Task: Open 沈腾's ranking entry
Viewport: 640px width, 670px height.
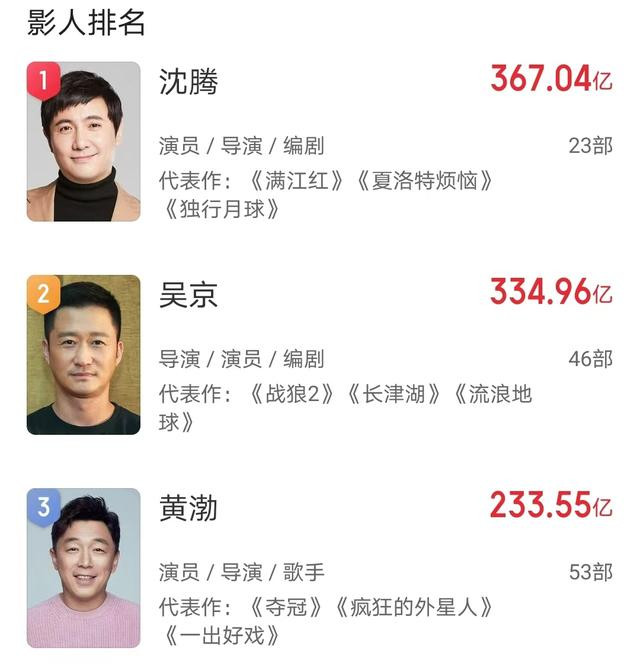Action: click(188, 82)
